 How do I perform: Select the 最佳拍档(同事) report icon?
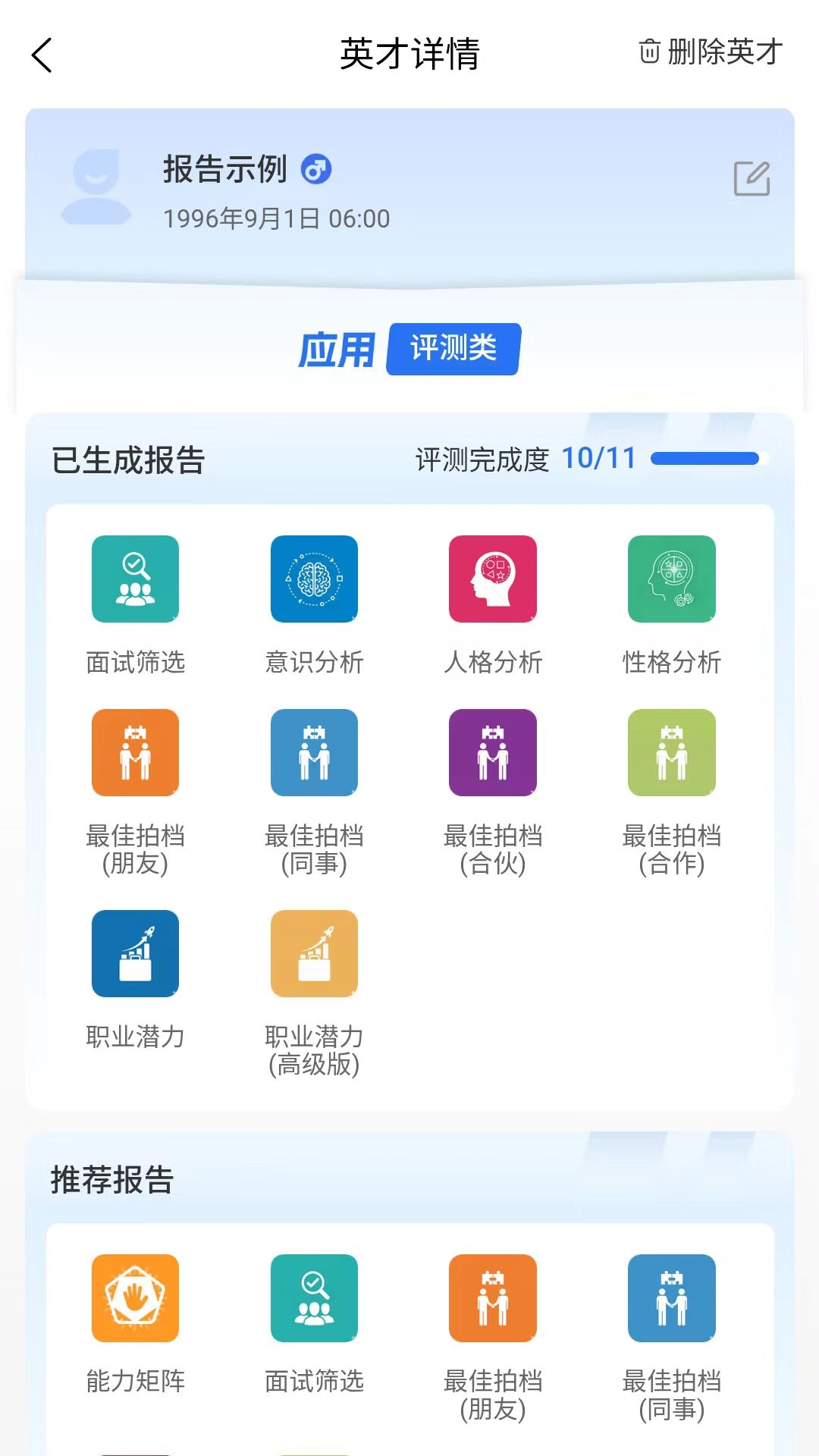point(313,752)
